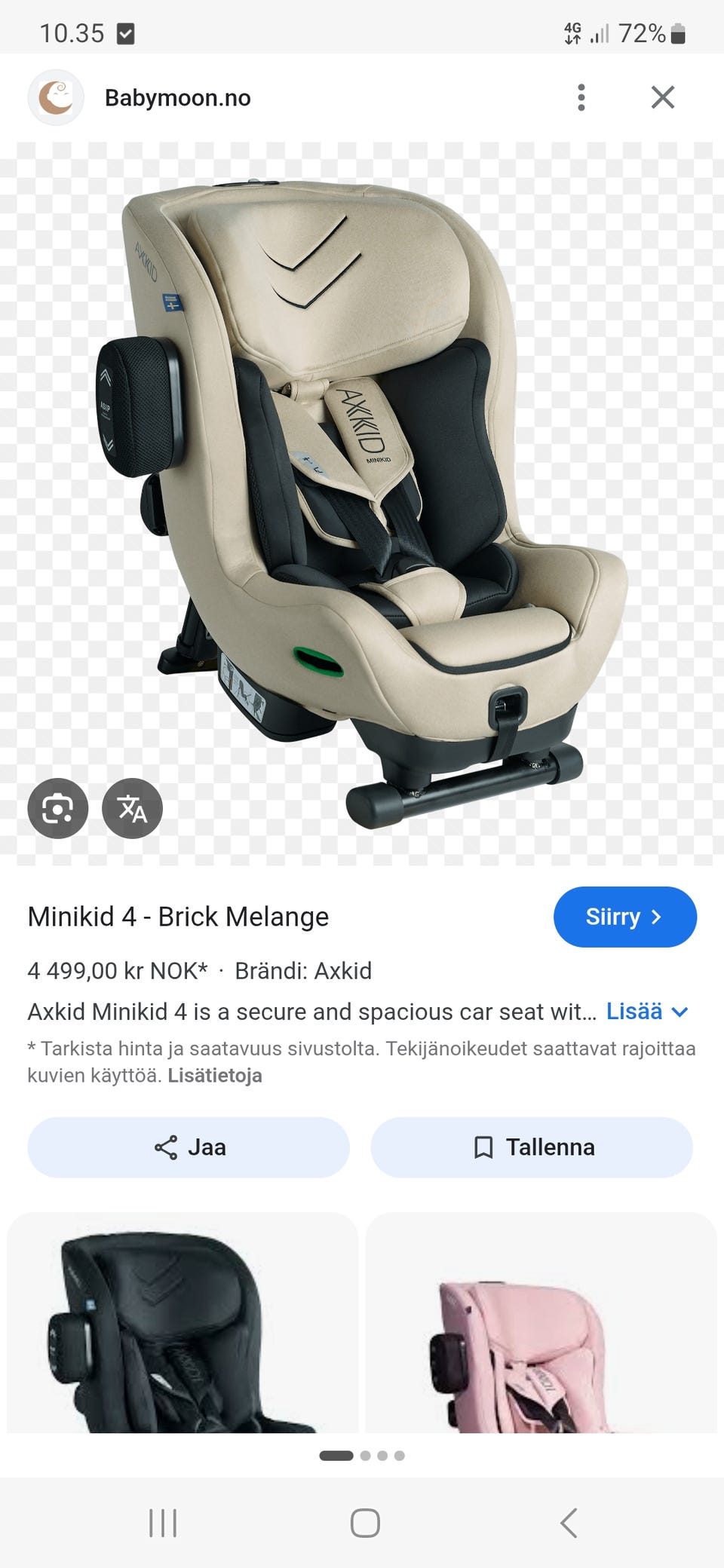724x1568 pixels.
Task: Open recent apps from the navigation bar
Action: tap(163, 1523)
